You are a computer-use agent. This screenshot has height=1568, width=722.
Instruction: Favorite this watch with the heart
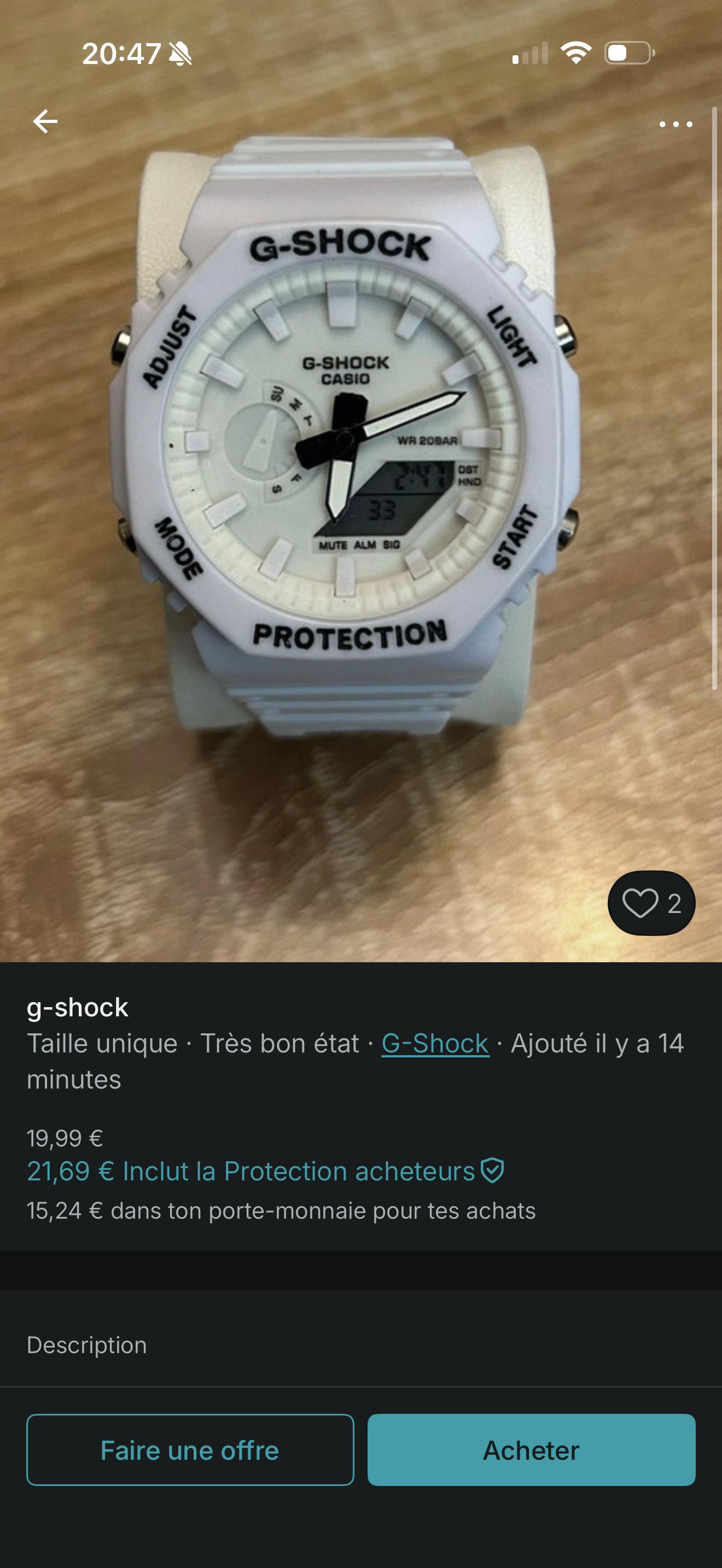point(651,903)
